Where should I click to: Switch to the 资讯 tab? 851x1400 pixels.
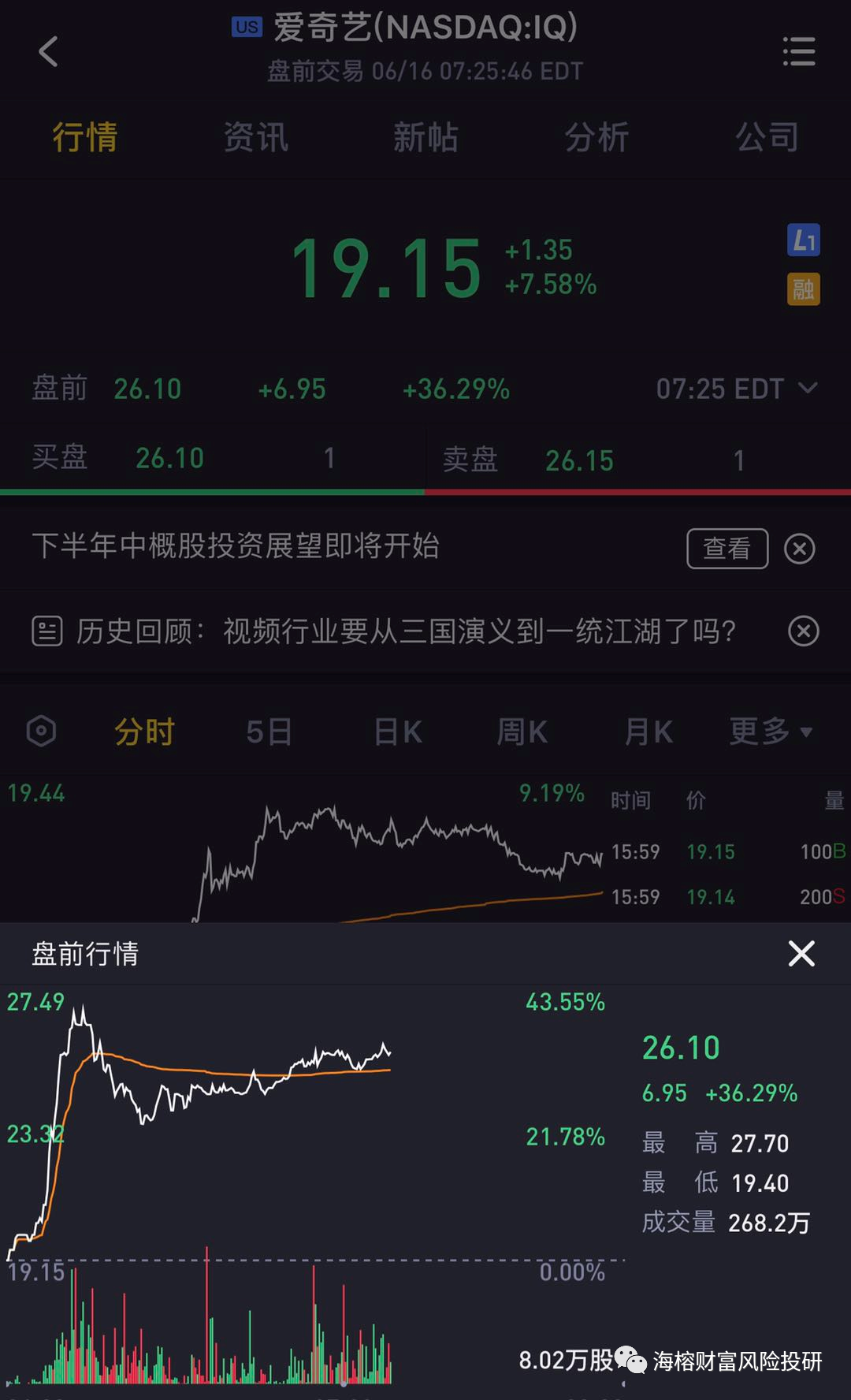tap(255, 137)
